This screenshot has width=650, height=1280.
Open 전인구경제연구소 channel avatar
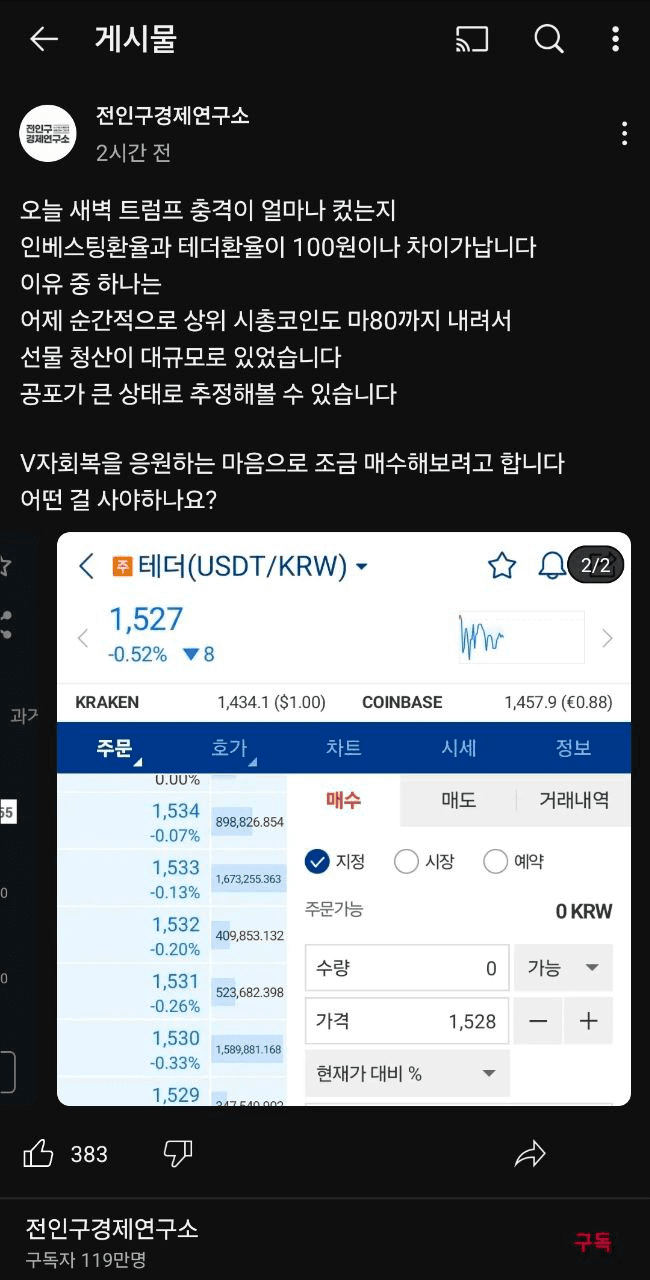pos(48,133)
